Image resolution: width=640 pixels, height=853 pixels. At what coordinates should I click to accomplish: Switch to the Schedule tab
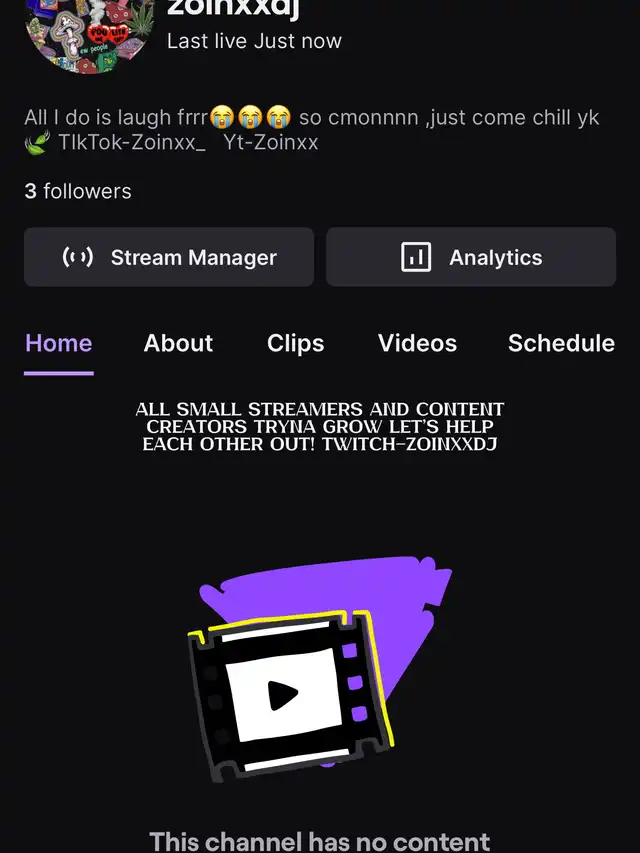click(560, 343)
